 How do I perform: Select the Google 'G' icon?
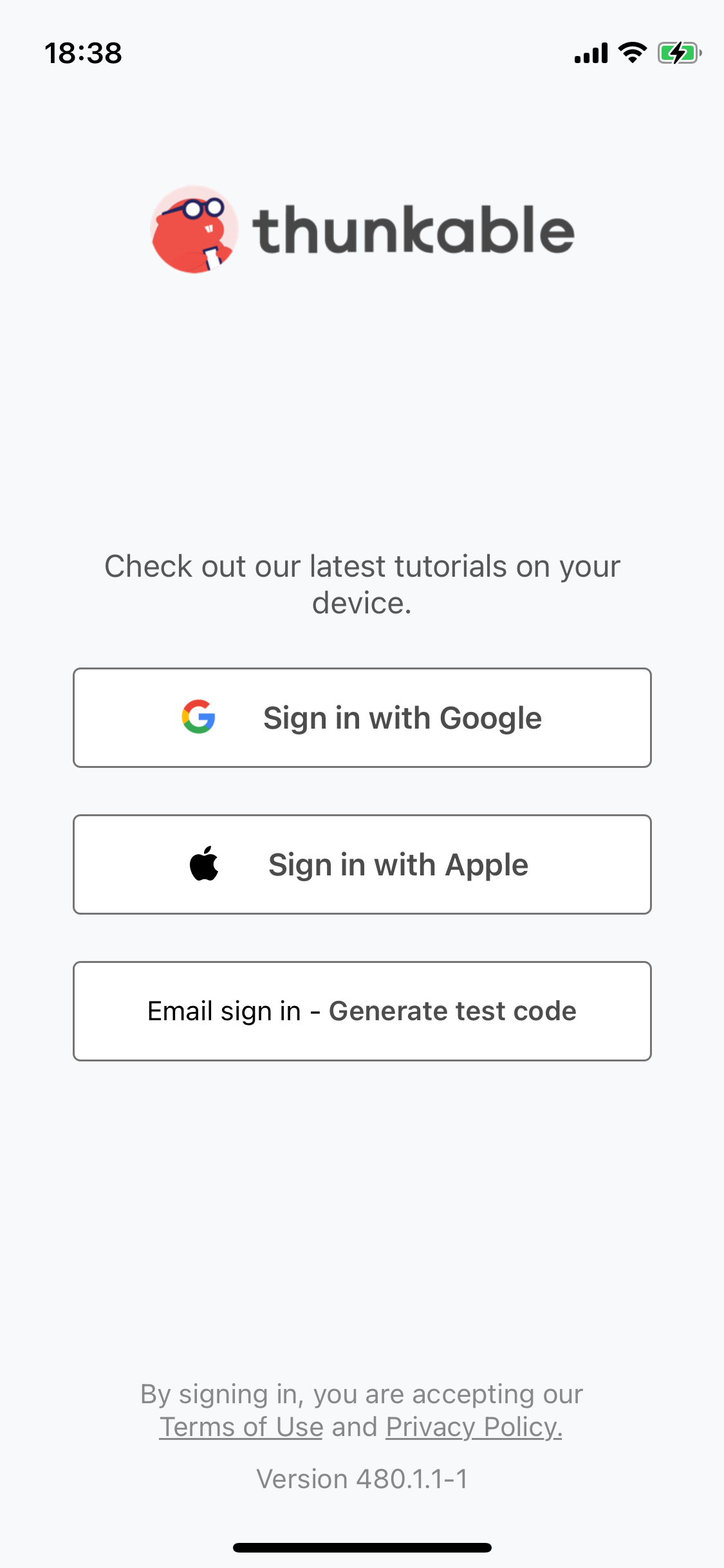[199, 717]
